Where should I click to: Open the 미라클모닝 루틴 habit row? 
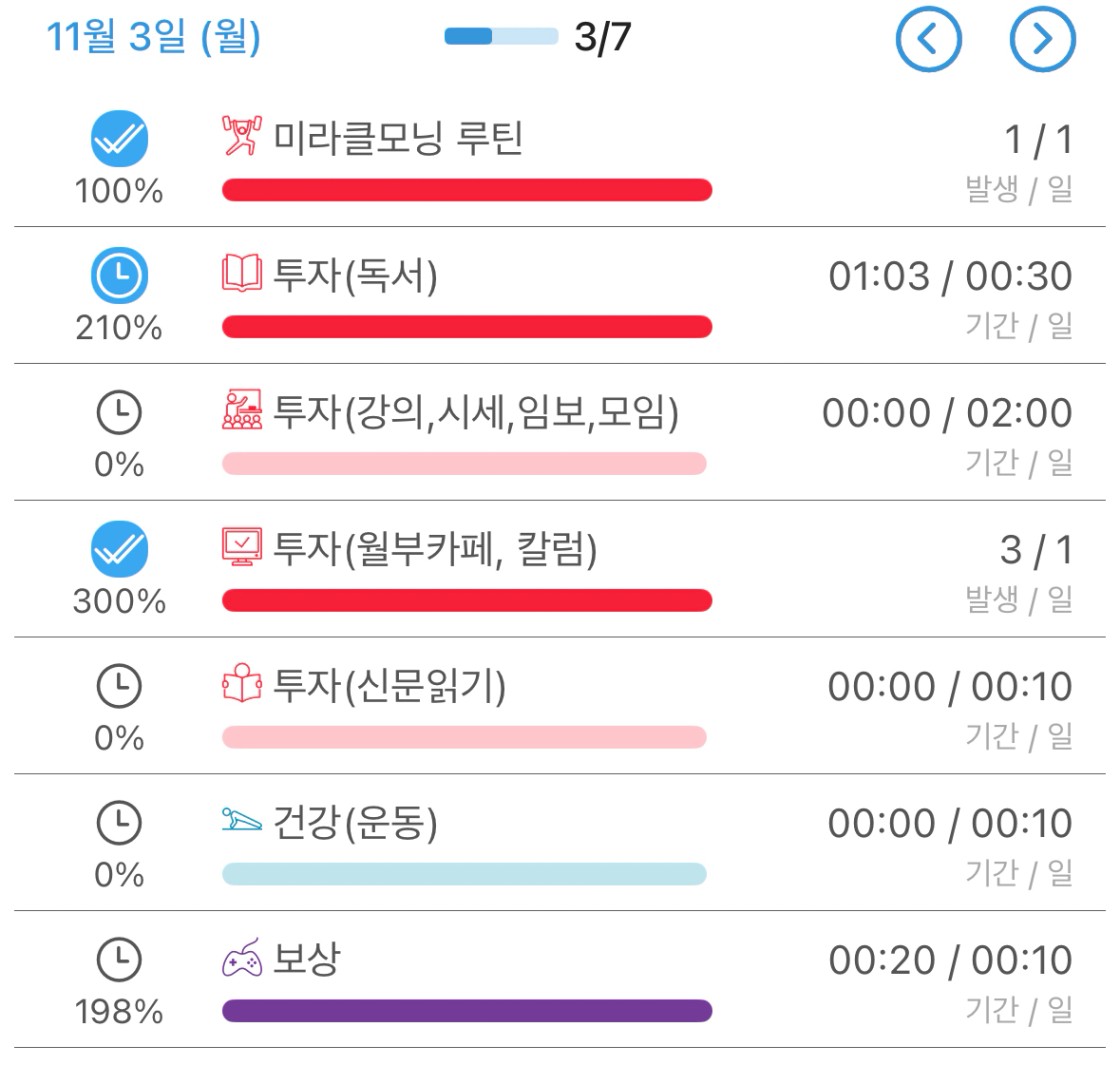(398, 139)
